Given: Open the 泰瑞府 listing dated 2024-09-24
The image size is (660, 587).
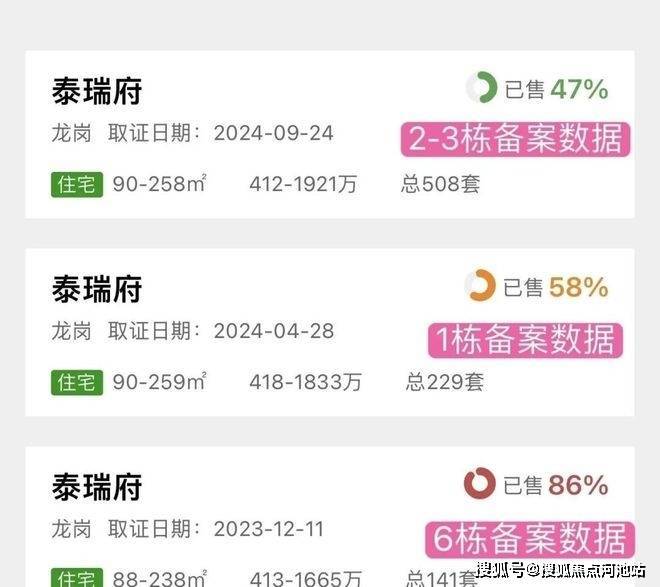Looking at the screenshot, I should [x=98, y=91].
